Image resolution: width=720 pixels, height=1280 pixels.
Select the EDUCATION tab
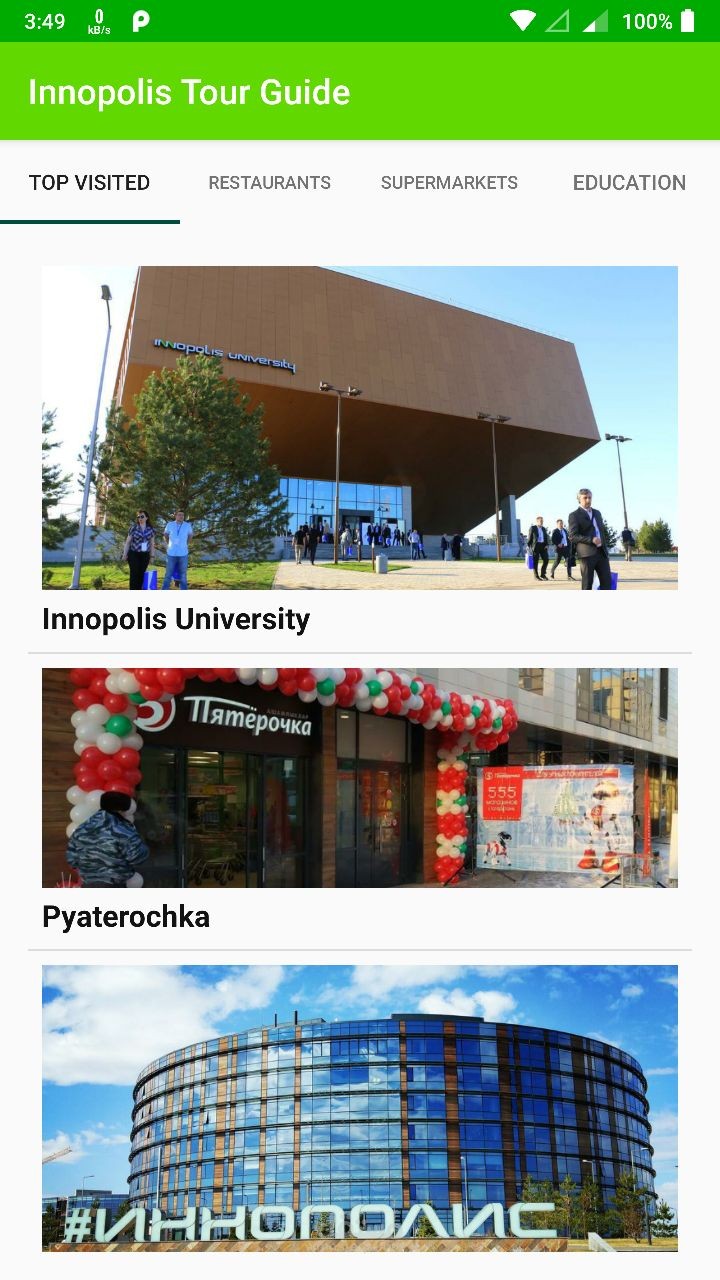[x=630, y=183]
